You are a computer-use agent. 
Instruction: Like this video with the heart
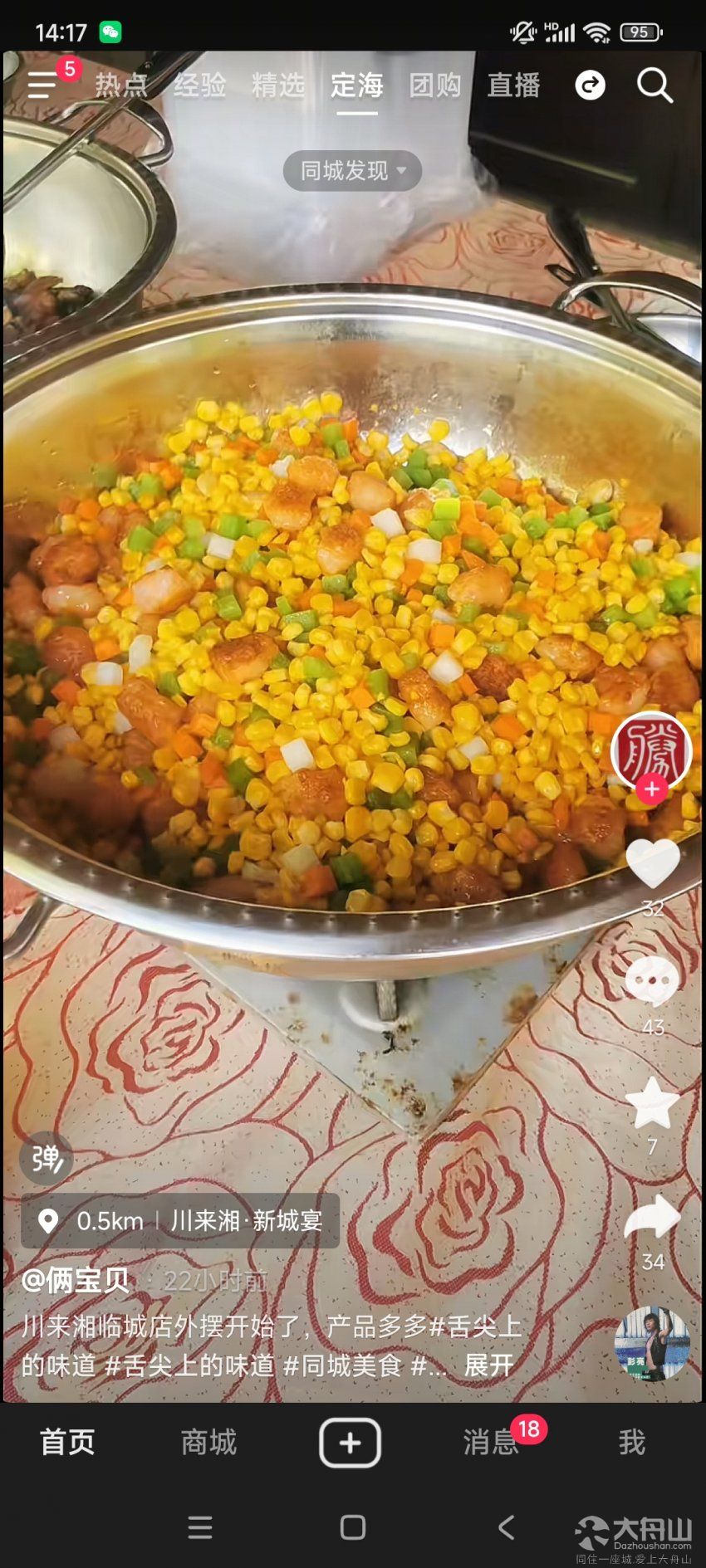click(x=652, y=865)
